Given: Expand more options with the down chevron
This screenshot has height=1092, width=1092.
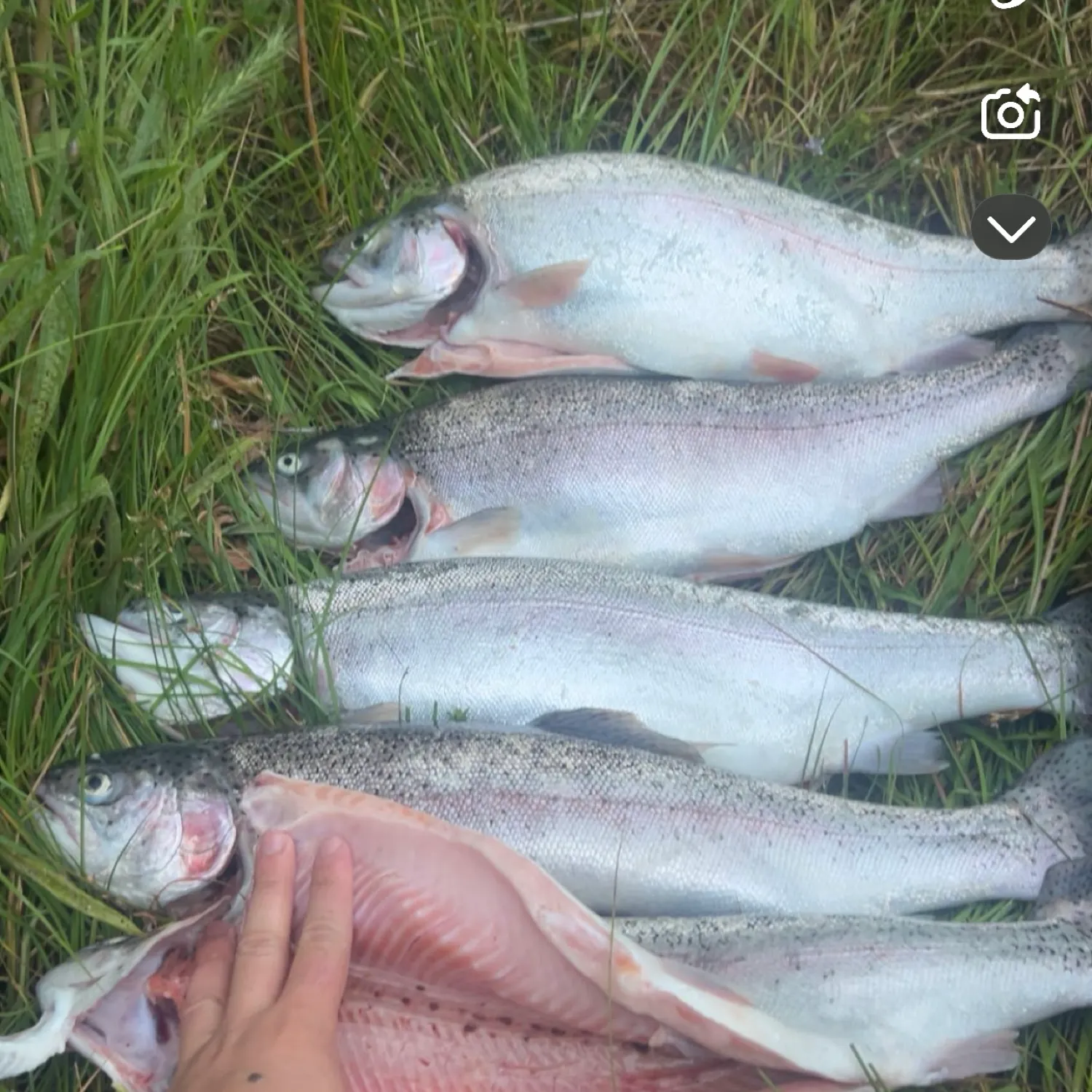Looking at the screenshot, I should coord(1010,228).
